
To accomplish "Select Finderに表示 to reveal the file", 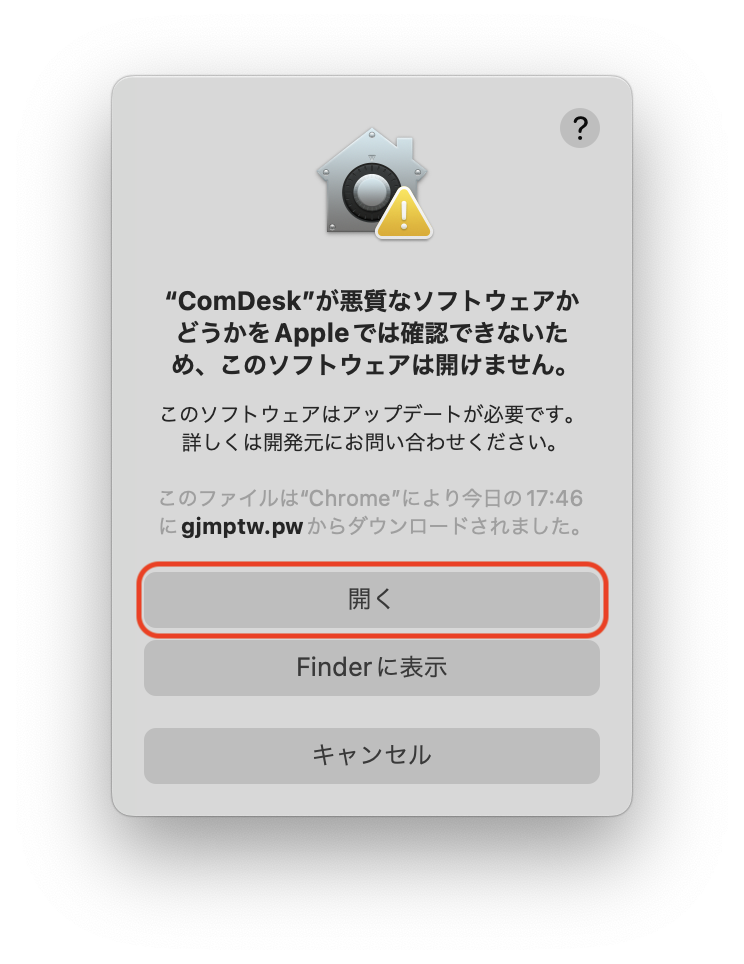I will [x=372, y=667].
